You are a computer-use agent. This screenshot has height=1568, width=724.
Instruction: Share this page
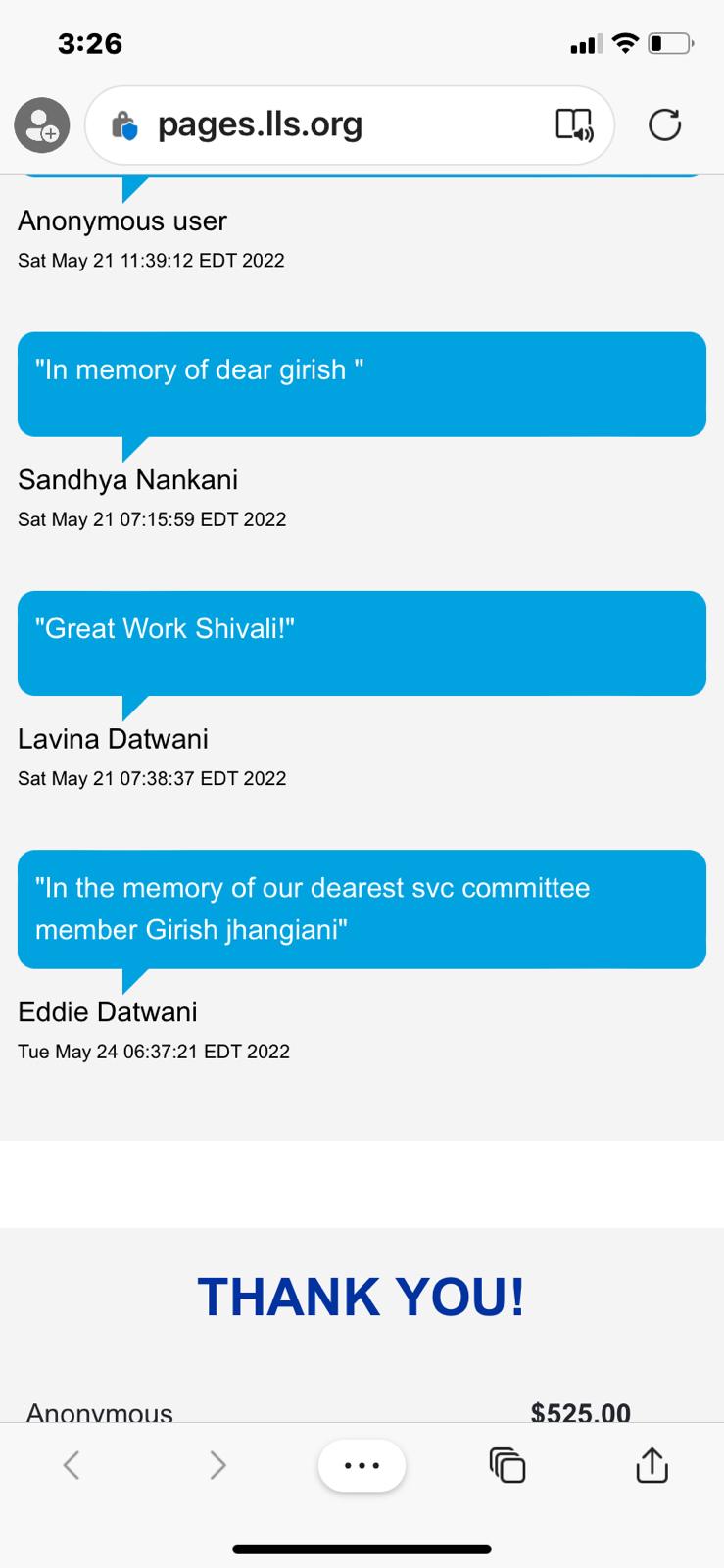(652, 1465)
